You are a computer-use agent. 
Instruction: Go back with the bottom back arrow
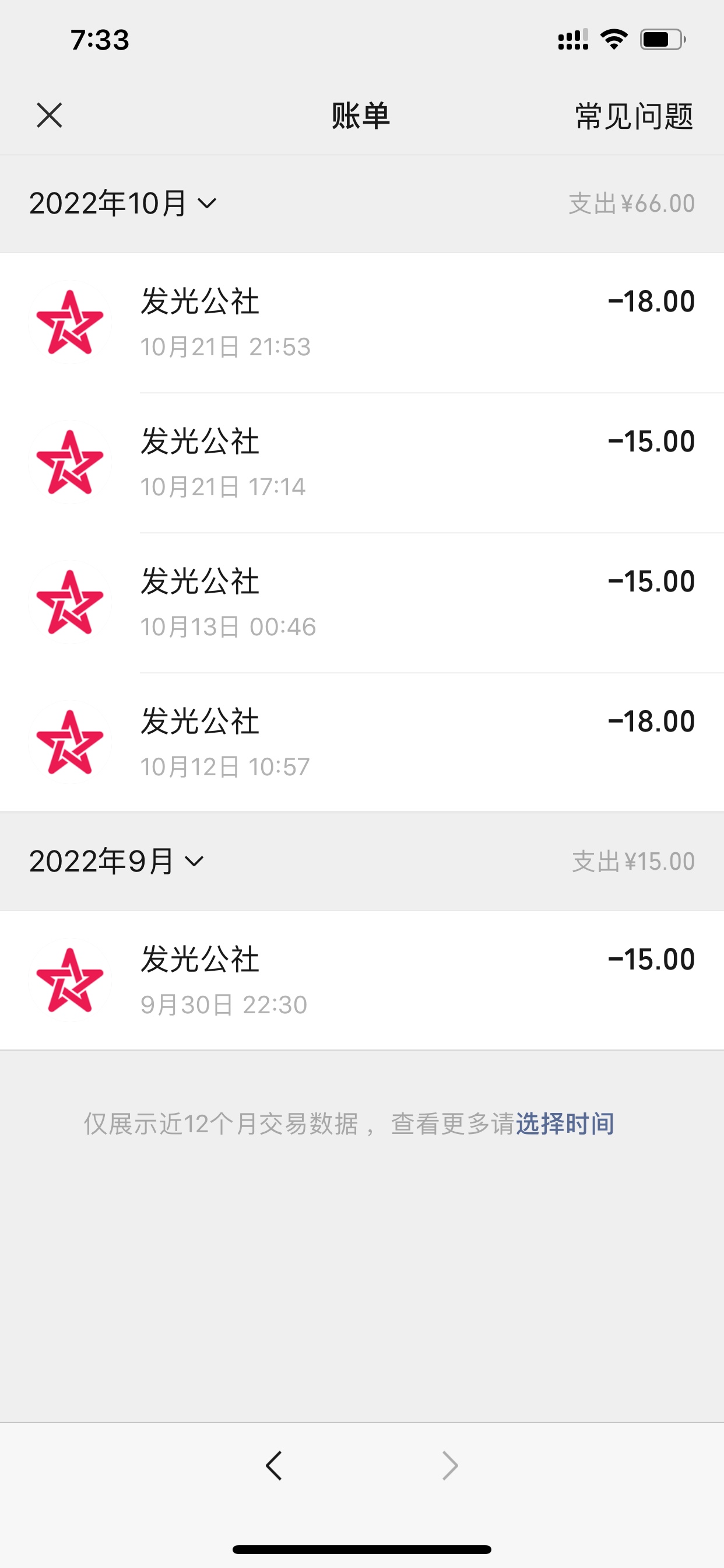275,1465
